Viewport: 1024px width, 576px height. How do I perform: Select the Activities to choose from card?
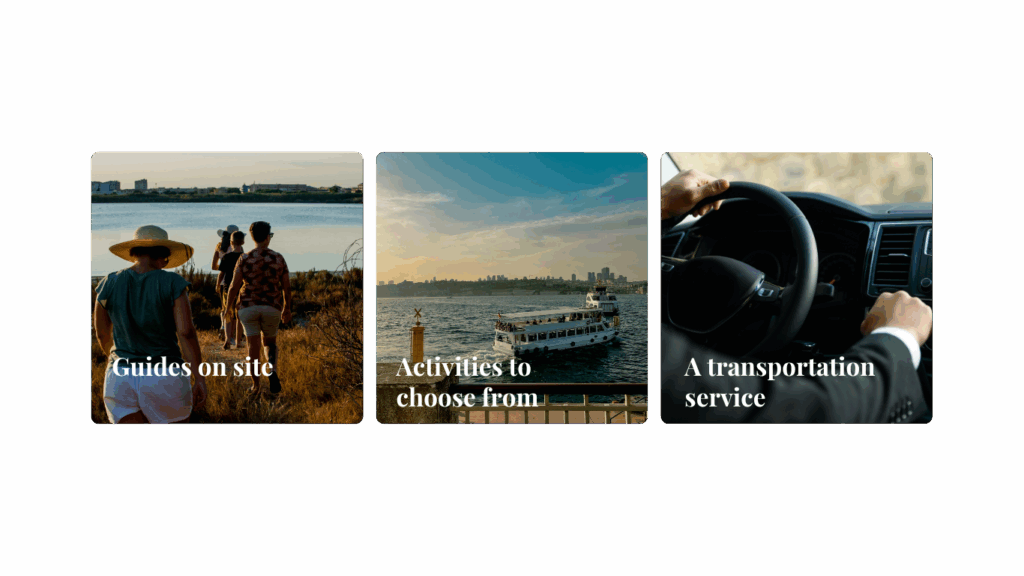pyautogui.click(x=511, y=288)
